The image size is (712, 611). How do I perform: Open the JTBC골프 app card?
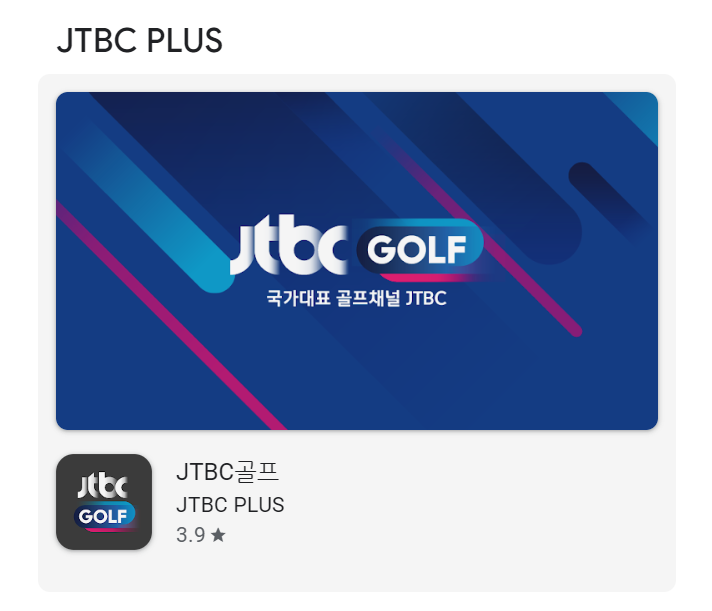coord(356,330)
